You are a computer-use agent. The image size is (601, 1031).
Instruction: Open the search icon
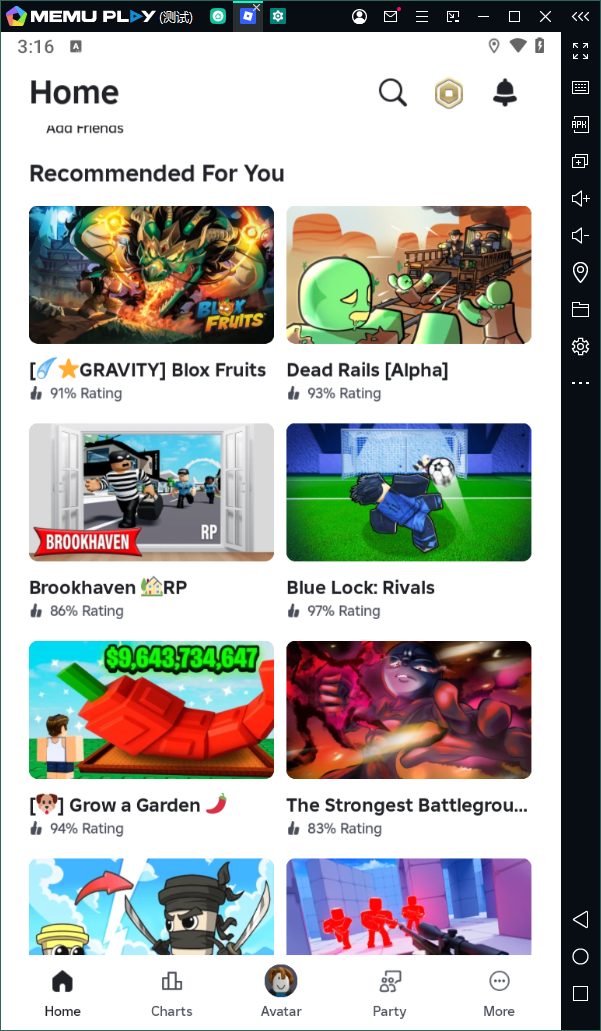[x=393, y=93]
